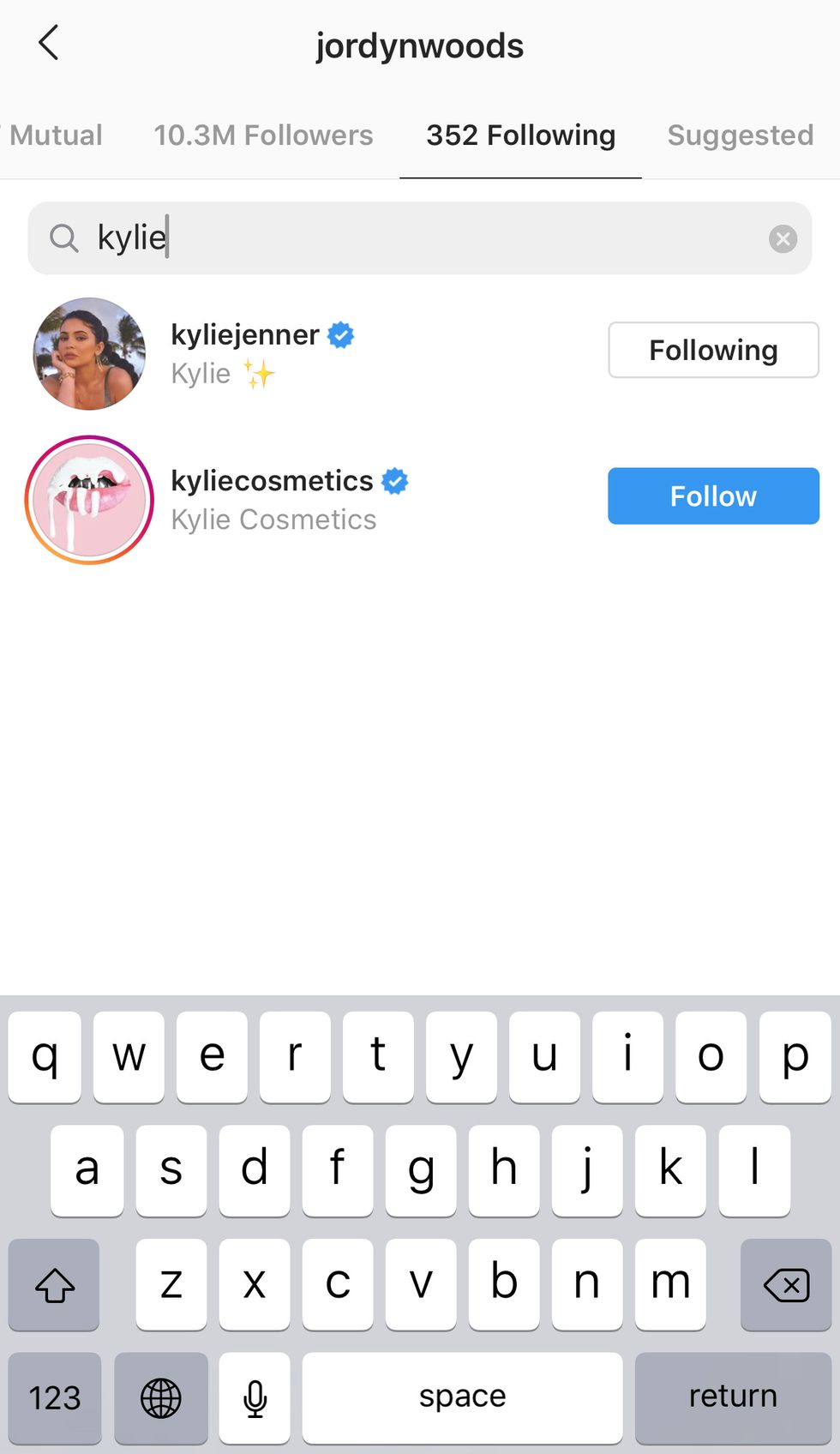The height and width of the screenshot is (1454, 840).
Task: Clear the search text
Action: [782, 238]
